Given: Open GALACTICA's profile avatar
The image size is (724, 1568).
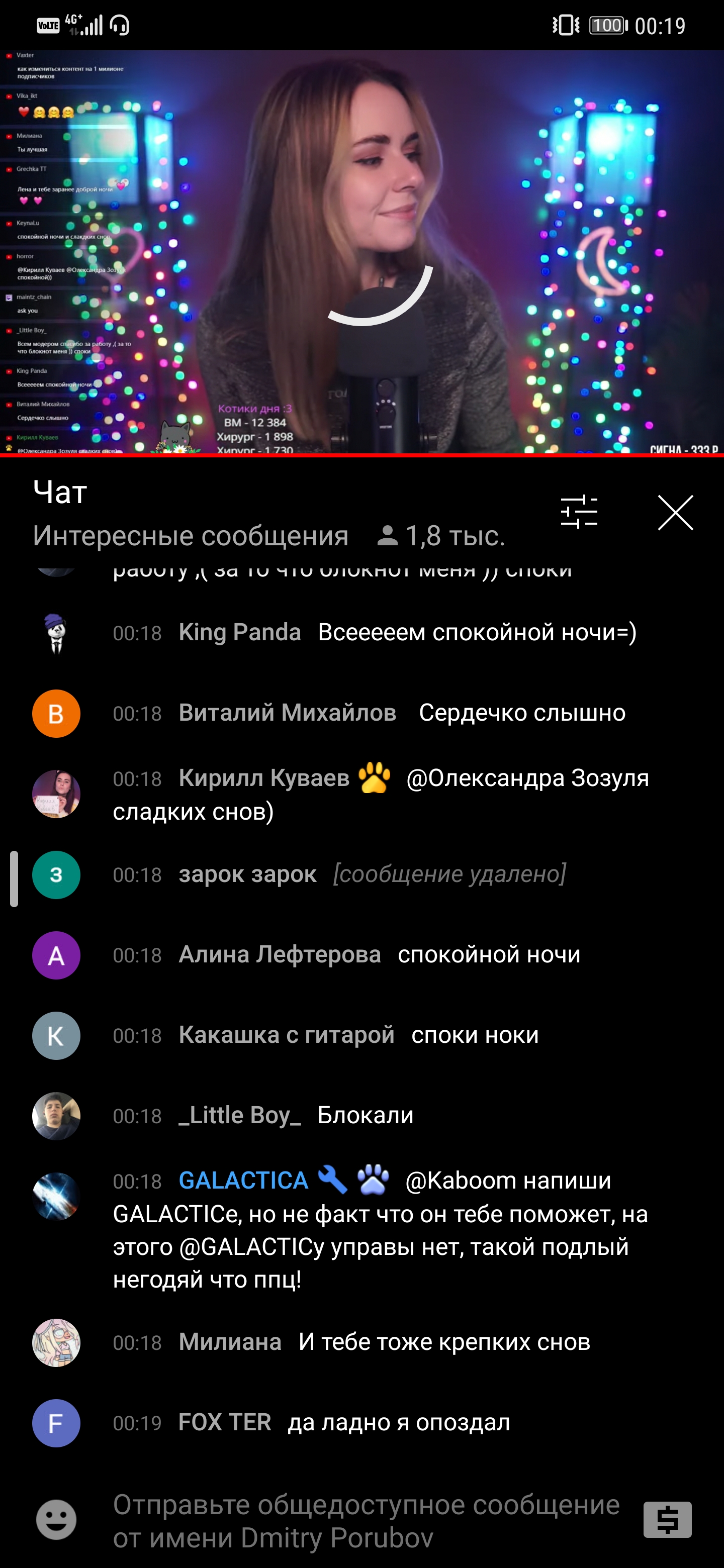Looking at the screenshot, I should click(56, 1196).
